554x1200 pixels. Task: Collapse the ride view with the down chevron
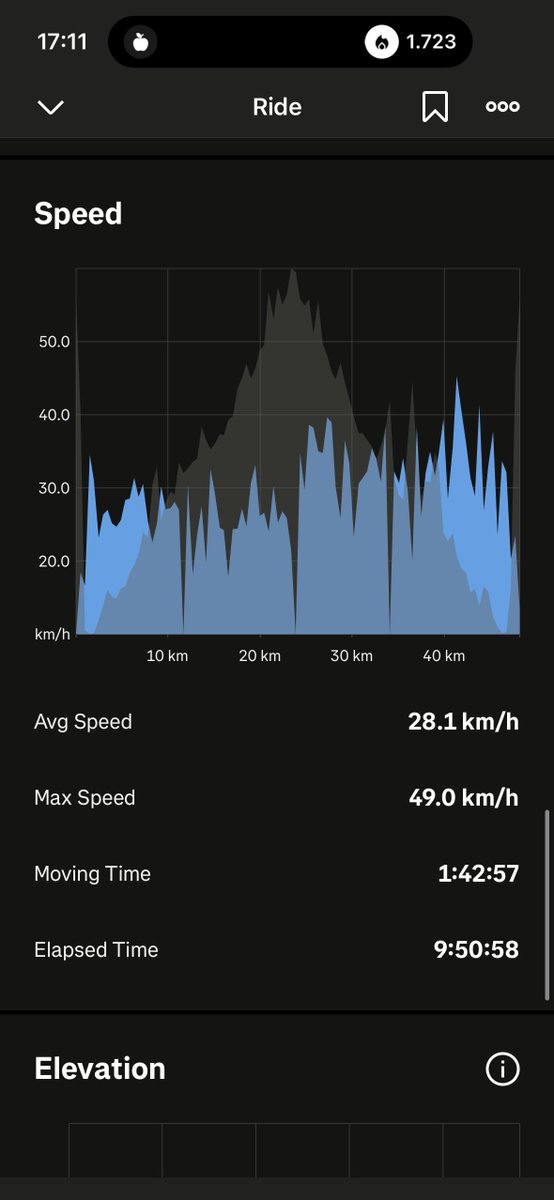(50, 107)
